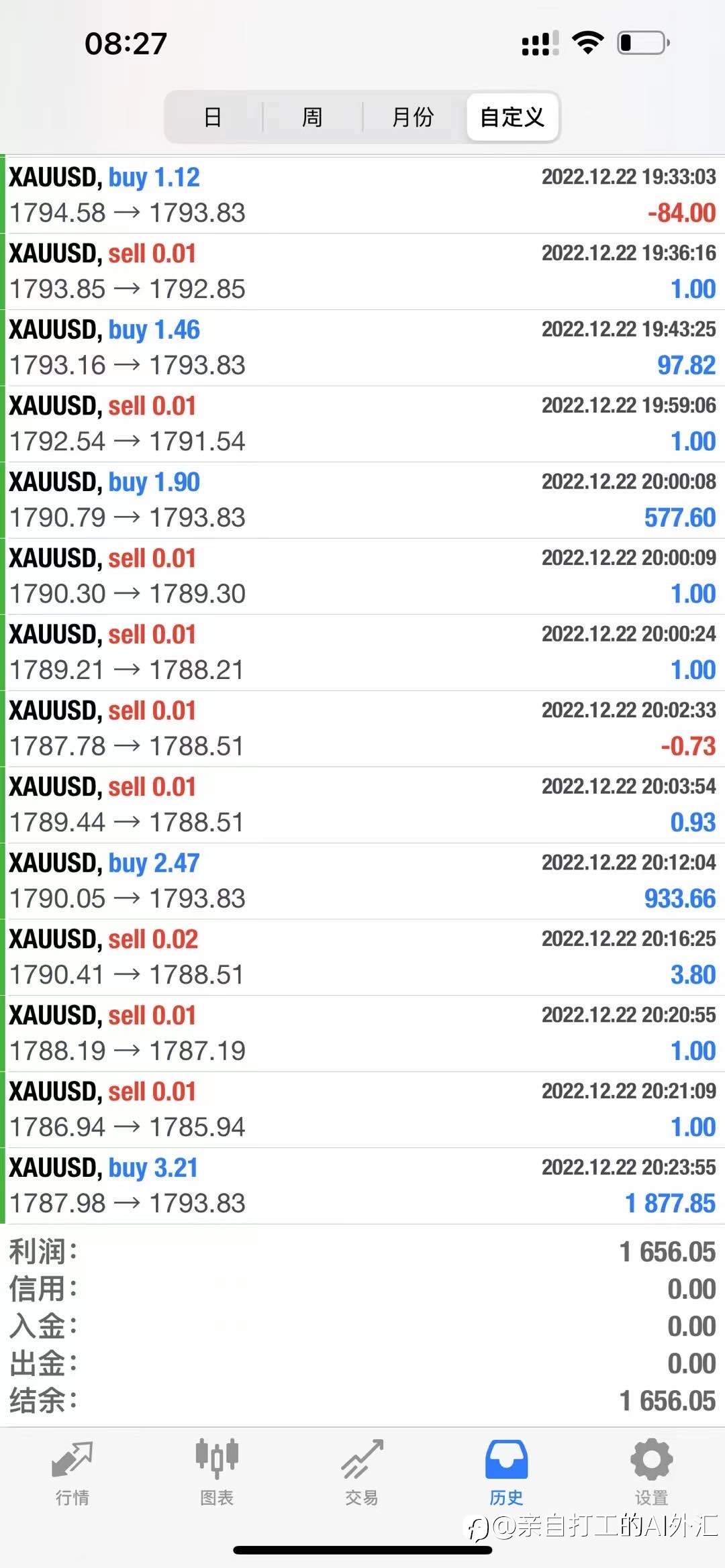Image resolution: width=725 pixels, height=1568 pixels.
Task: Open the sell 0.01 trade at 19:36:16
Action: tap(362, 271)
